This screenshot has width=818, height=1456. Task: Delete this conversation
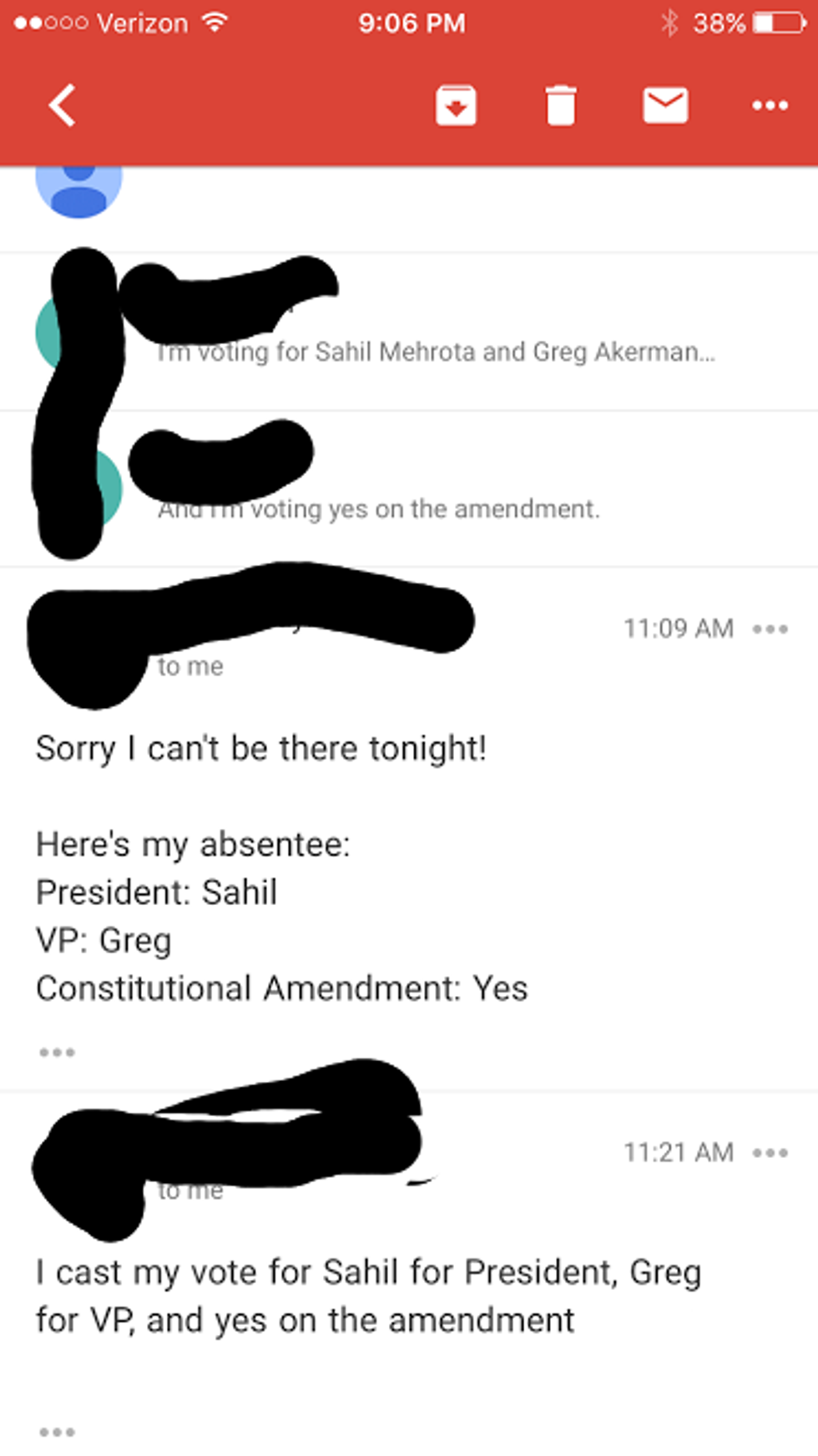560,106
